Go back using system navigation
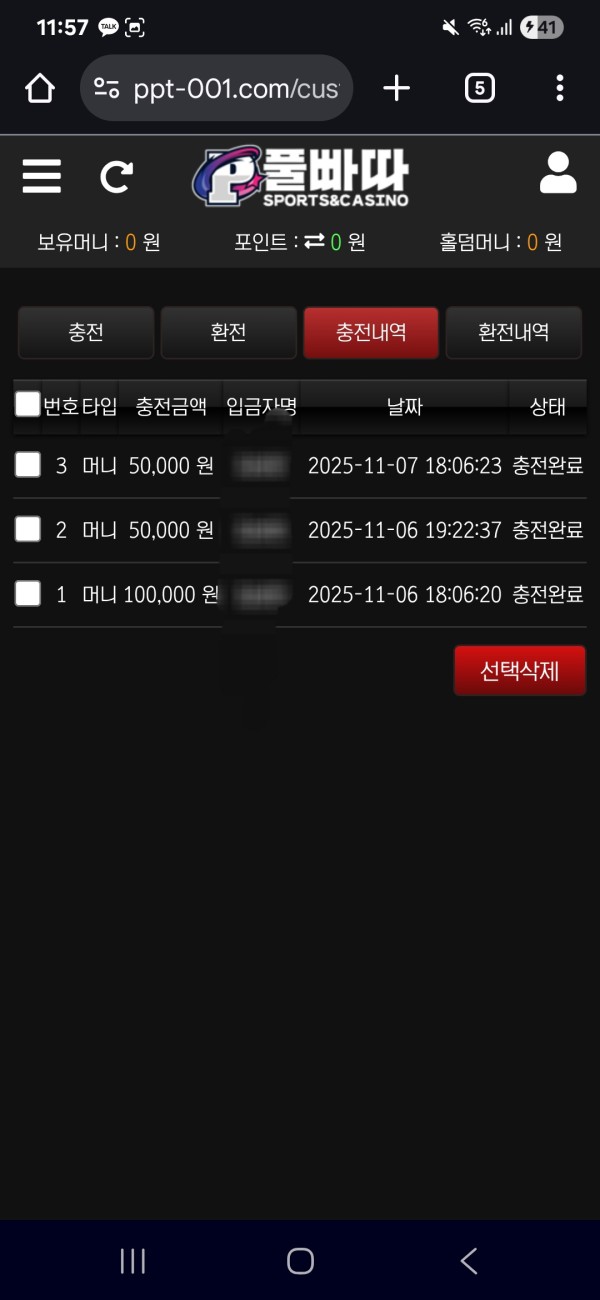 pyautogui.click(x=468, y=1261)
